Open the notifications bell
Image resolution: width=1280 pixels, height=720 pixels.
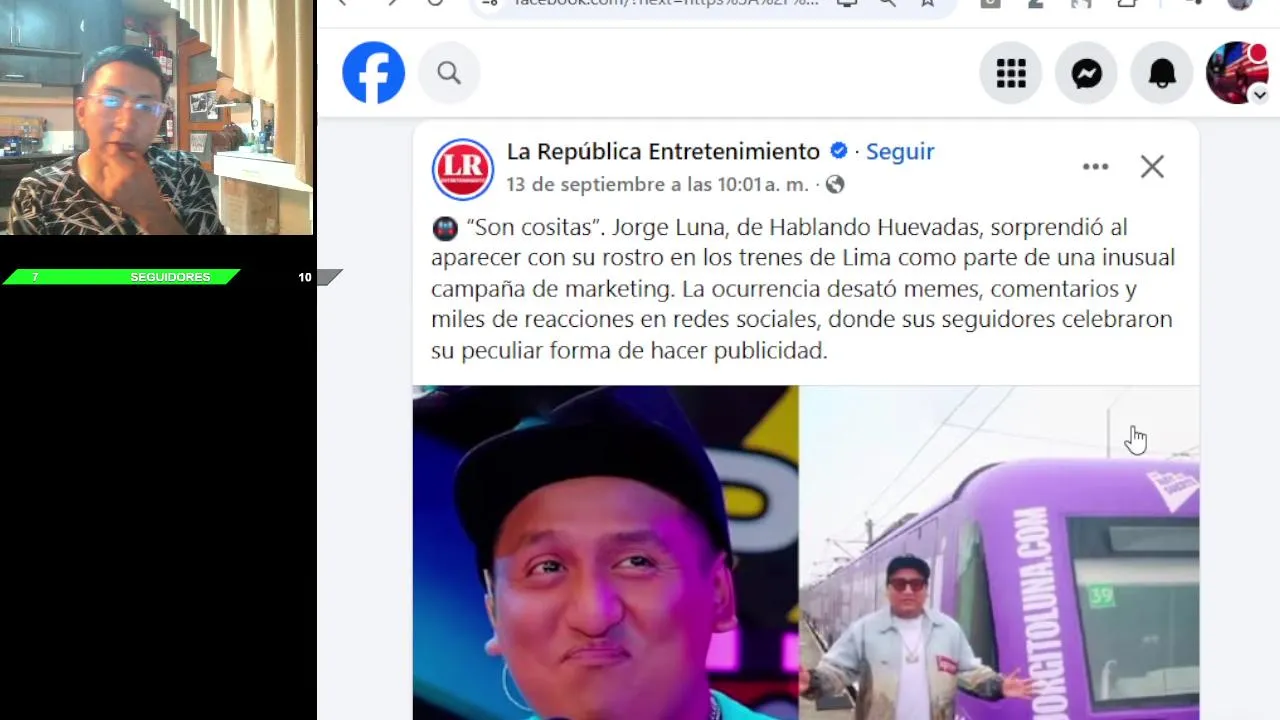1162,73
